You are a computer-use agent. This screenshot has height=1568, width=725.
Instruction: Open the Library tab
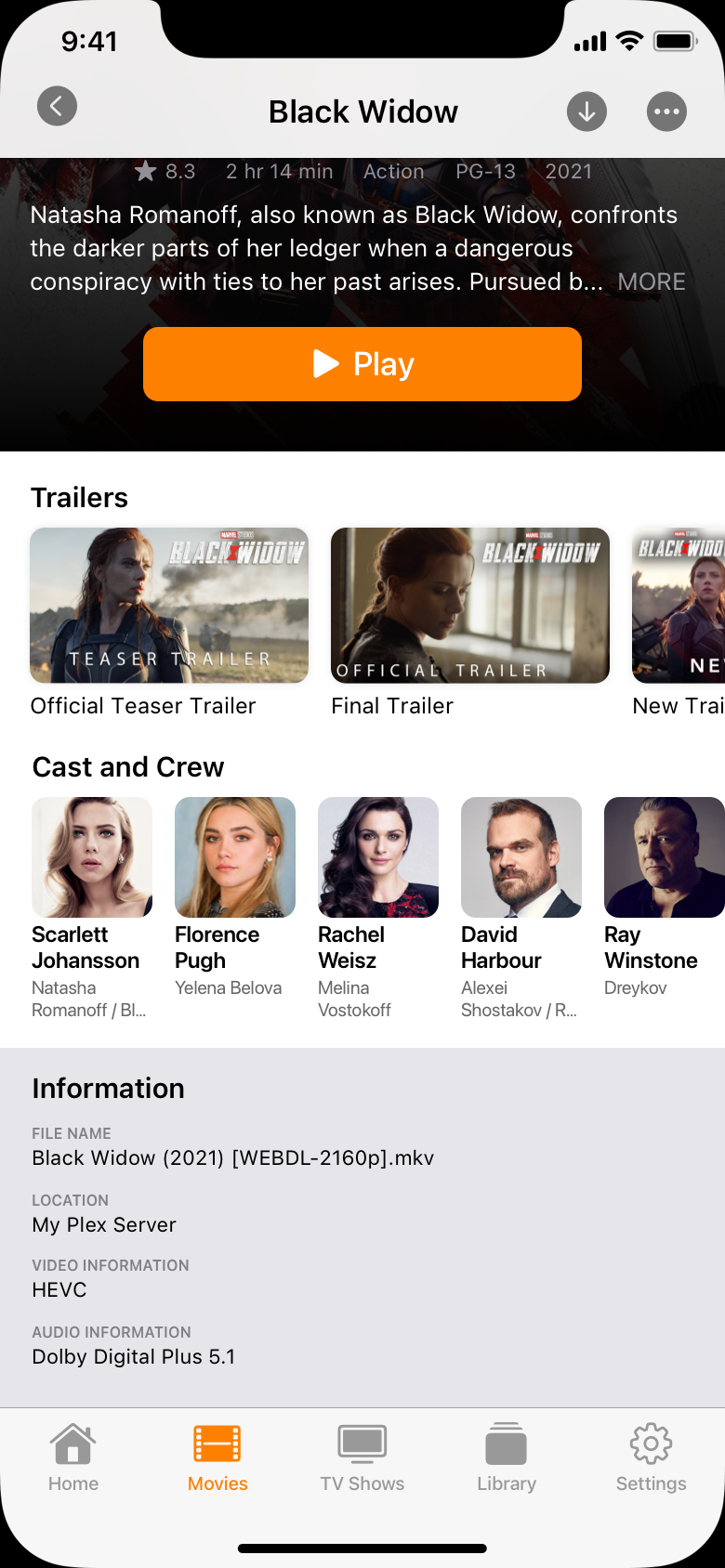coord(507,1457)
